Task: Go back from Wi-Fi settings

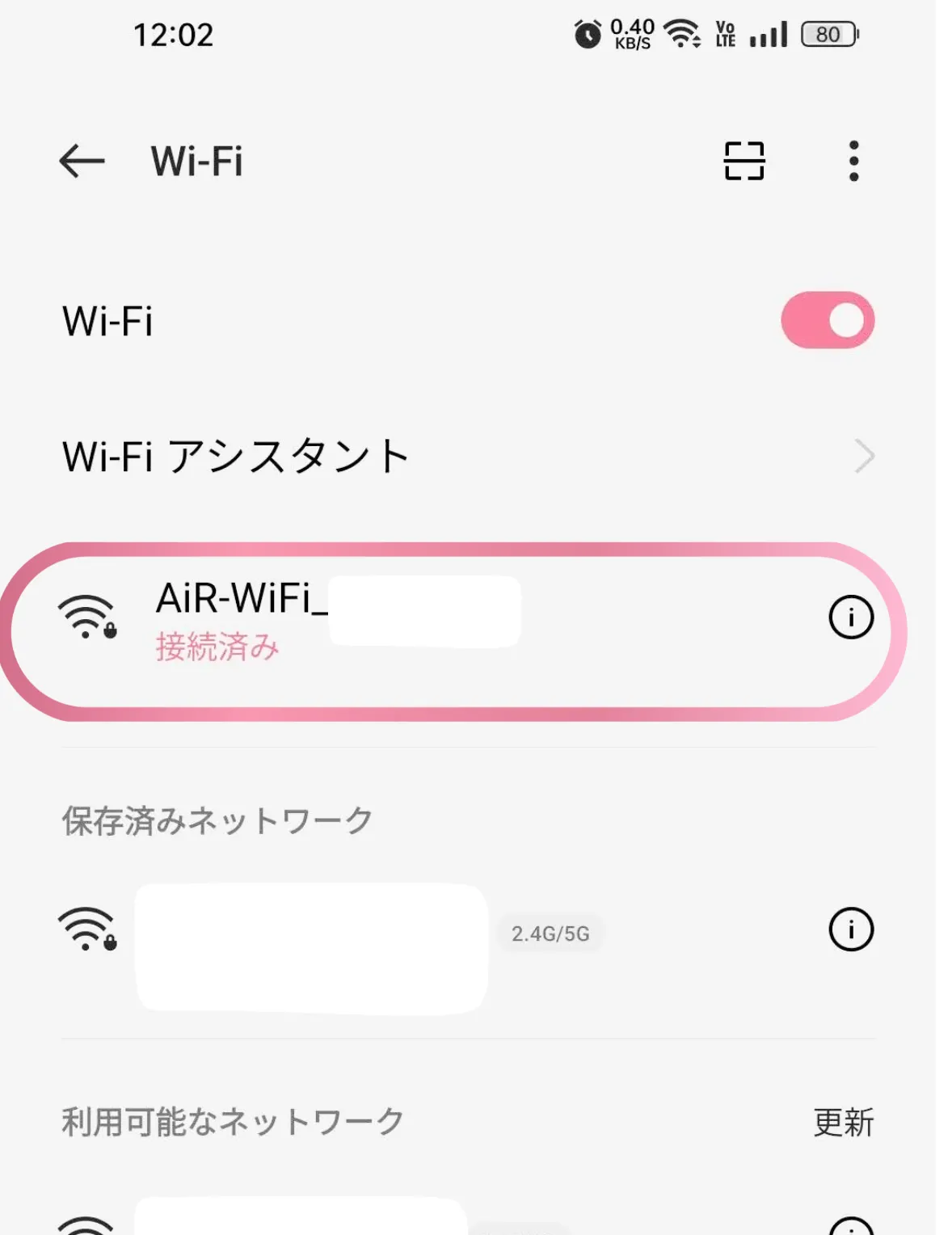Action: pos(82,161)
